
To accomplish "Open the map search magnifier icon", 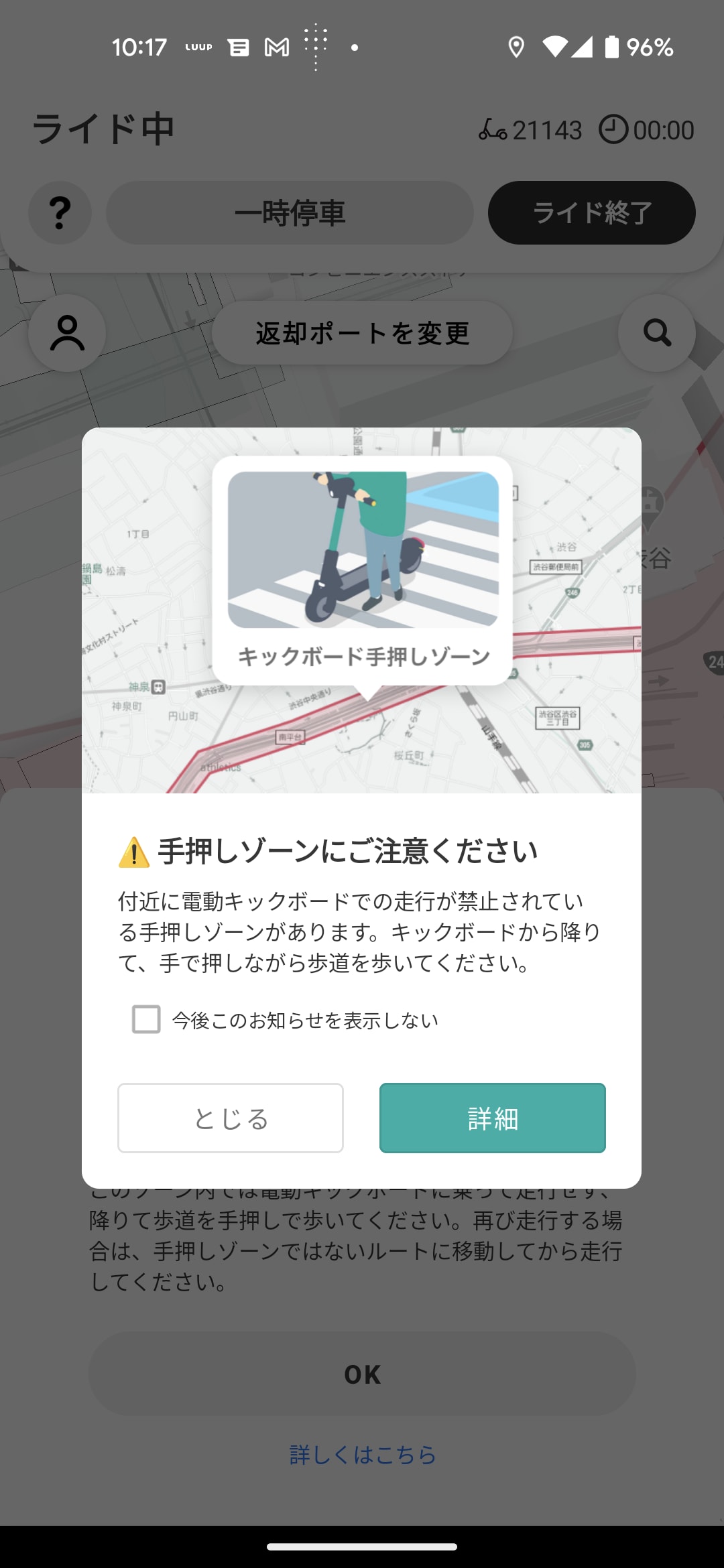I will pos(657,333).
